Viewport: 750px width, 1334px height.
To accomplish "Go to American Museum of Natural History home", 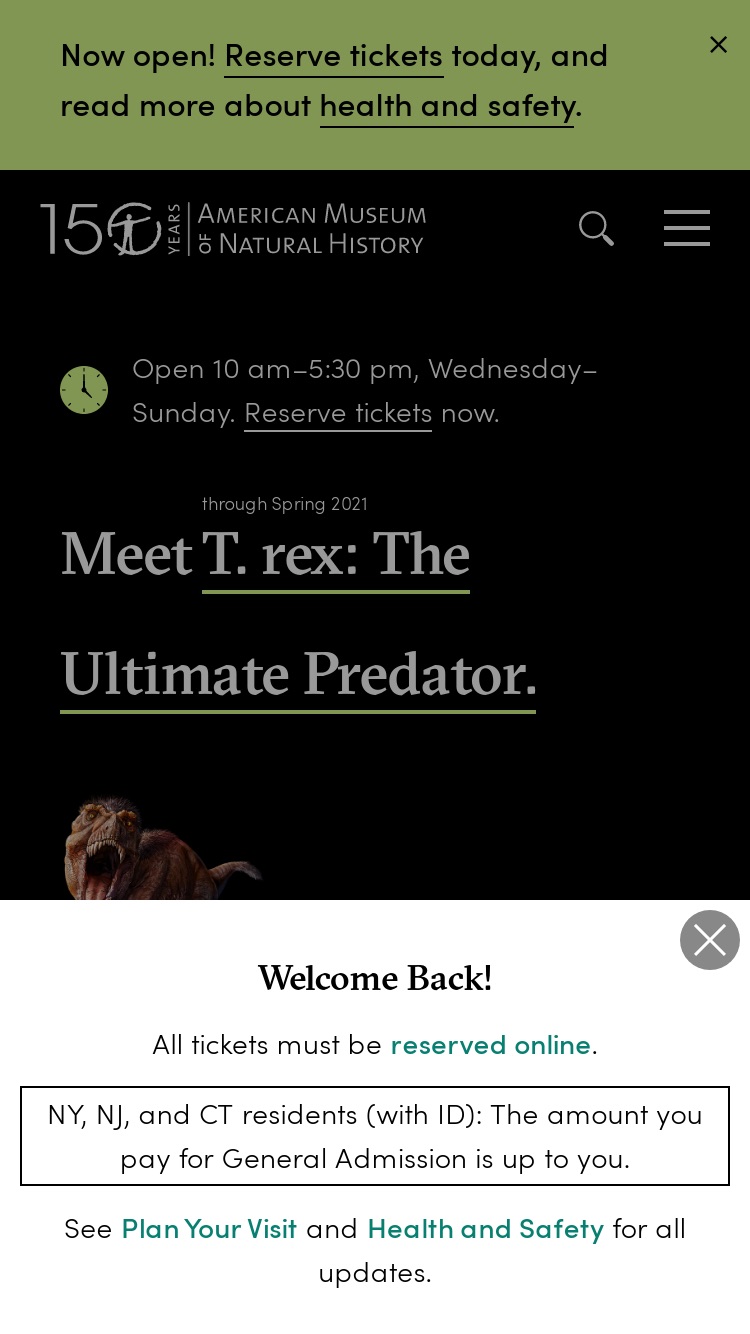I will [233, 229].
